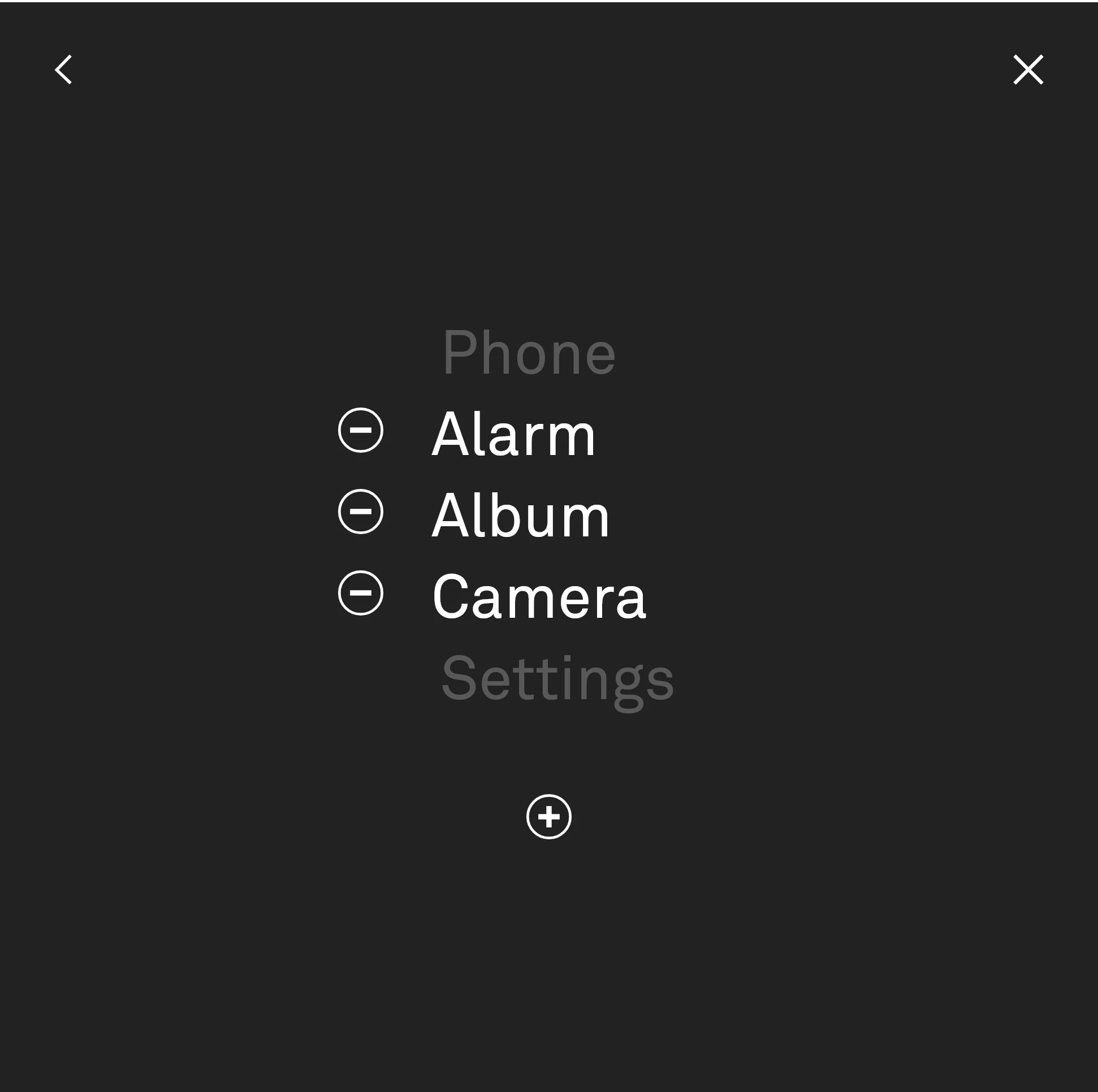The width and height of the screenshot is (1098, 1092).
Task: Remove Camera with its minus icon
Action: (x=360, y=592)
